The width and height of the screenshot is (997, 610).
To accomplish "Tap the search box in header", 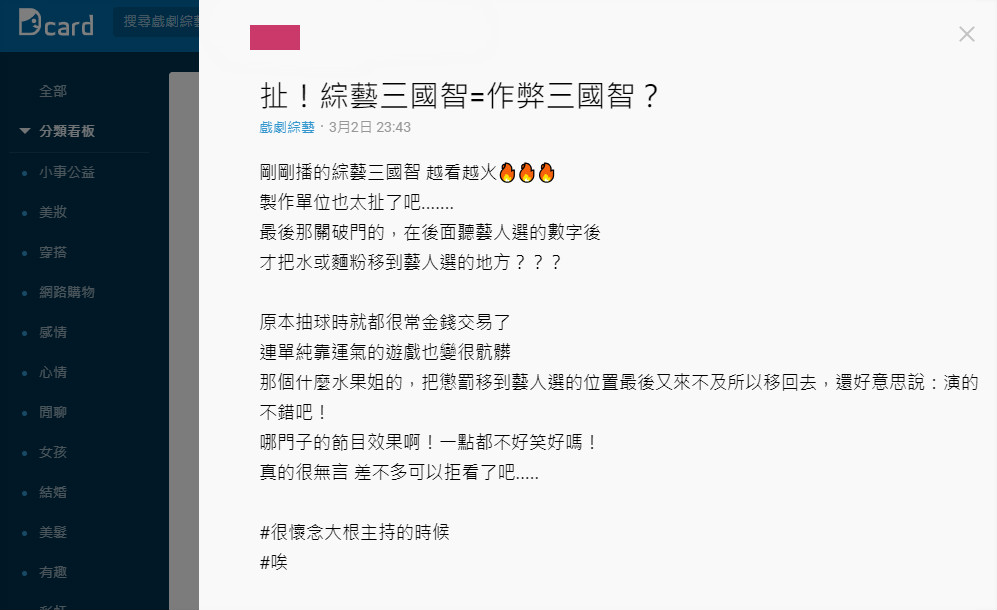I will click(155, 21).
